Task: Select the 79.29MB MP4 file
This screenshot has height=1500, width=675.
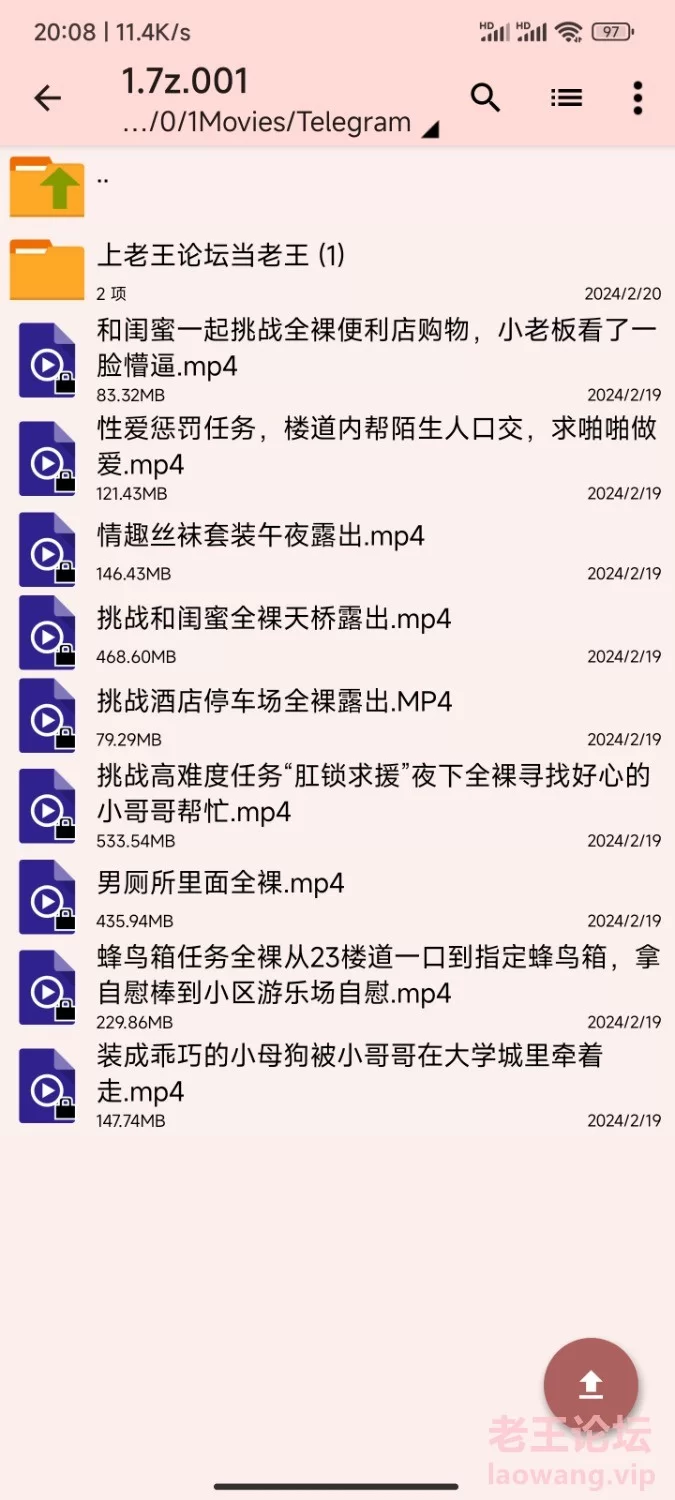Action: click(337, 715)
